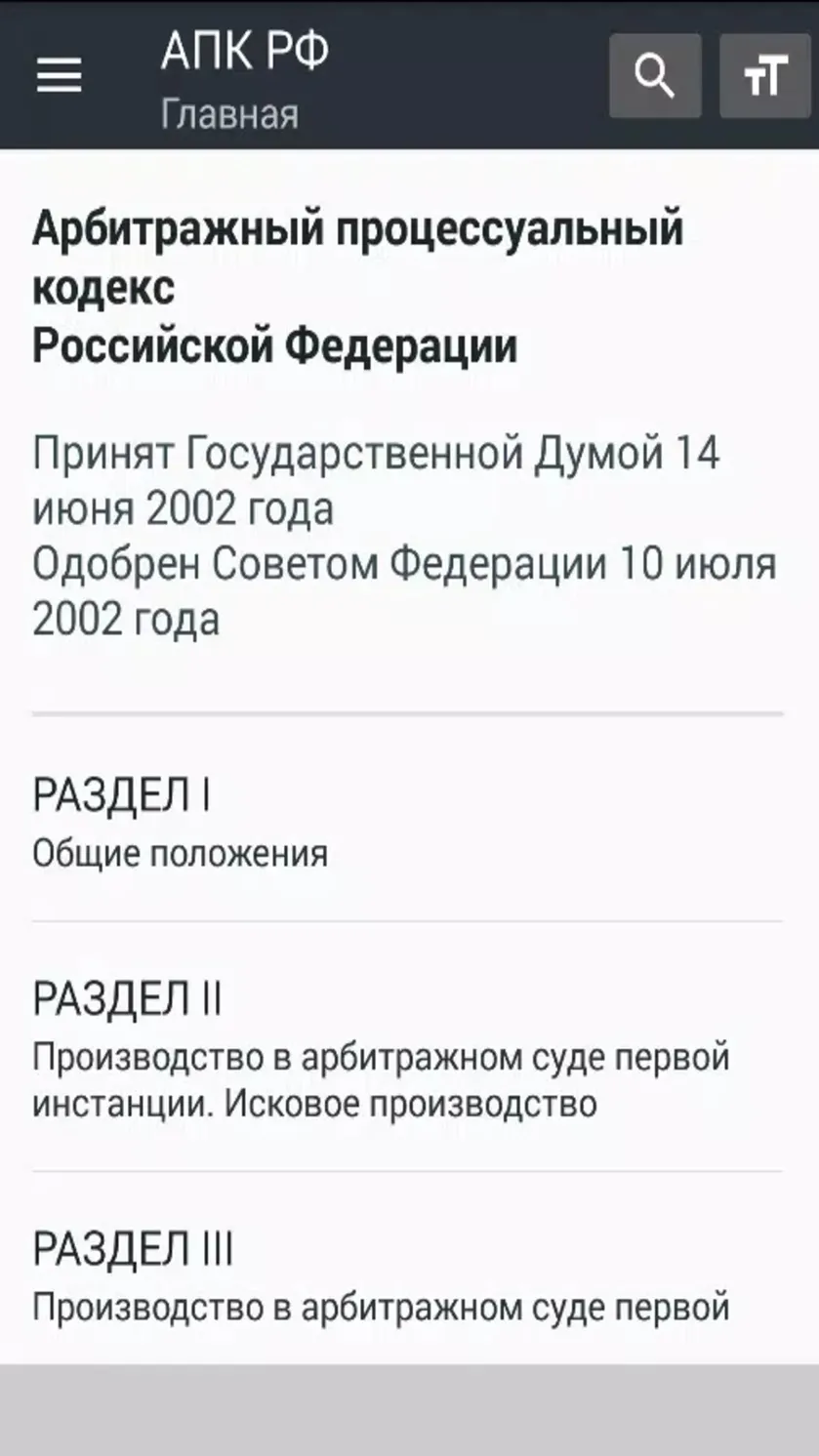
Task: Open РАЗДЕЛ I Общие положения
Action: (x=408, y=820)
